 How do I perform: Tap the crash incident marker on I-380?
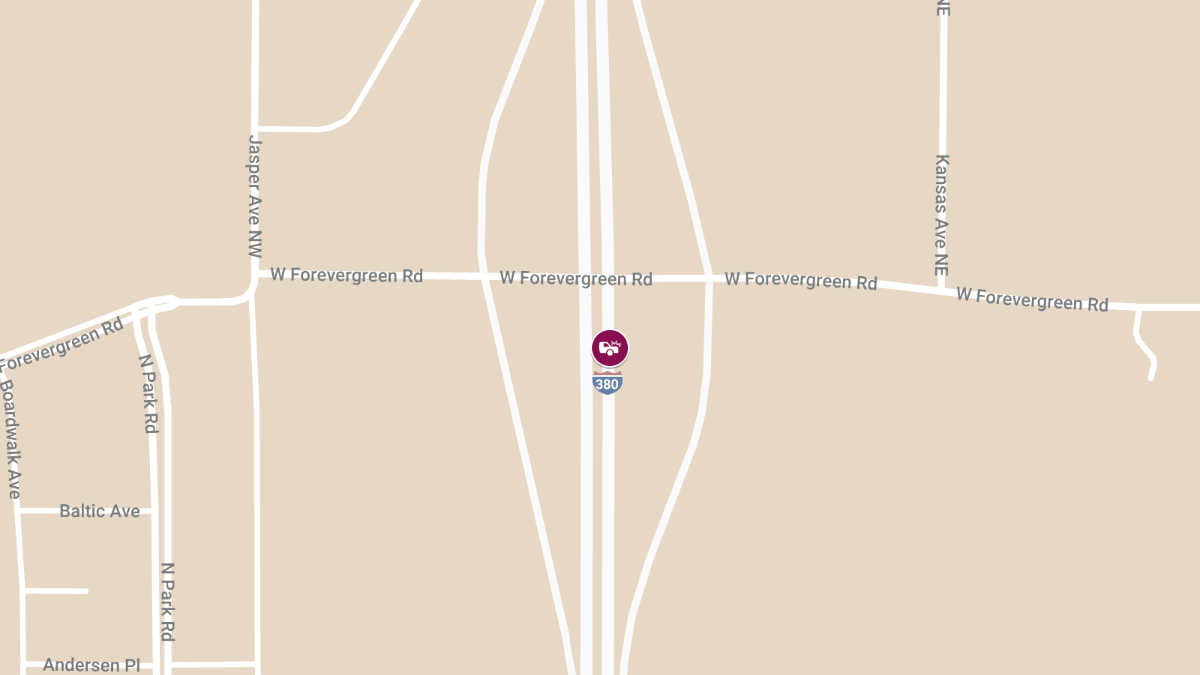[610, 348]
